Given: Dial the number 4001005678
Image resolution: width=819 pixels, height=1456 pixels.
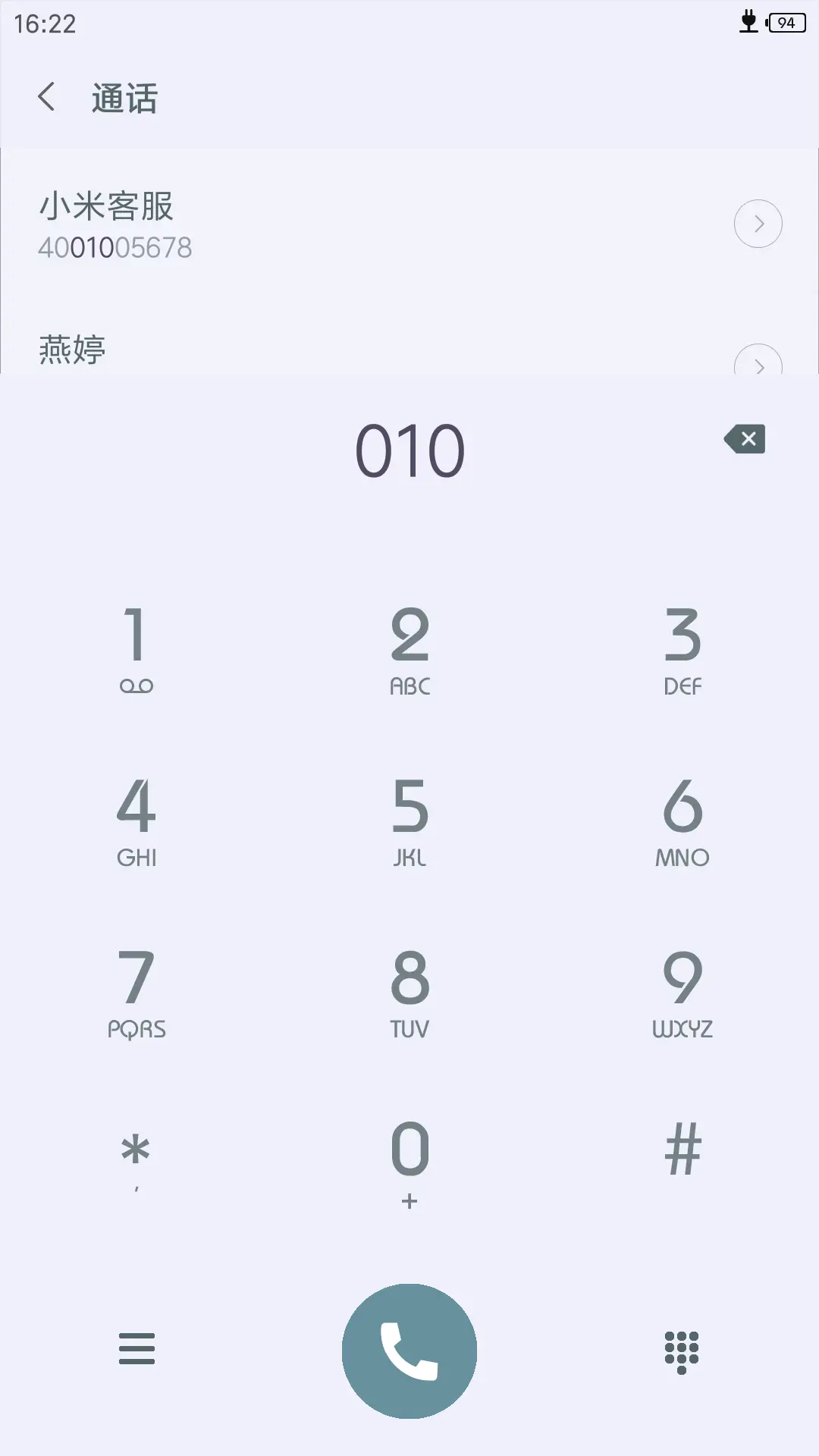Looking at the screenshot, I should (115, 247).
